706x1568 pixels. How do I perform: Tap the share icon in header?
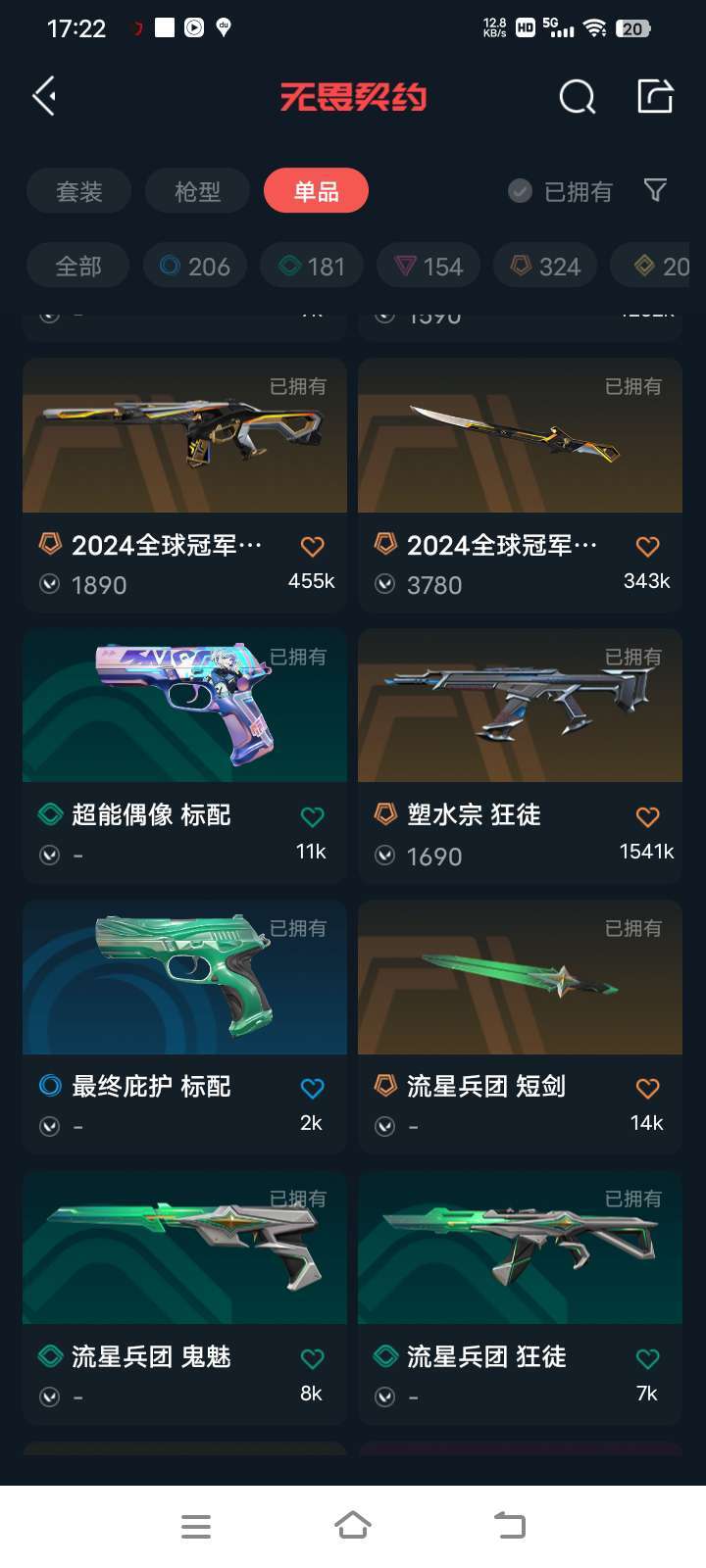tap(655, 96)
